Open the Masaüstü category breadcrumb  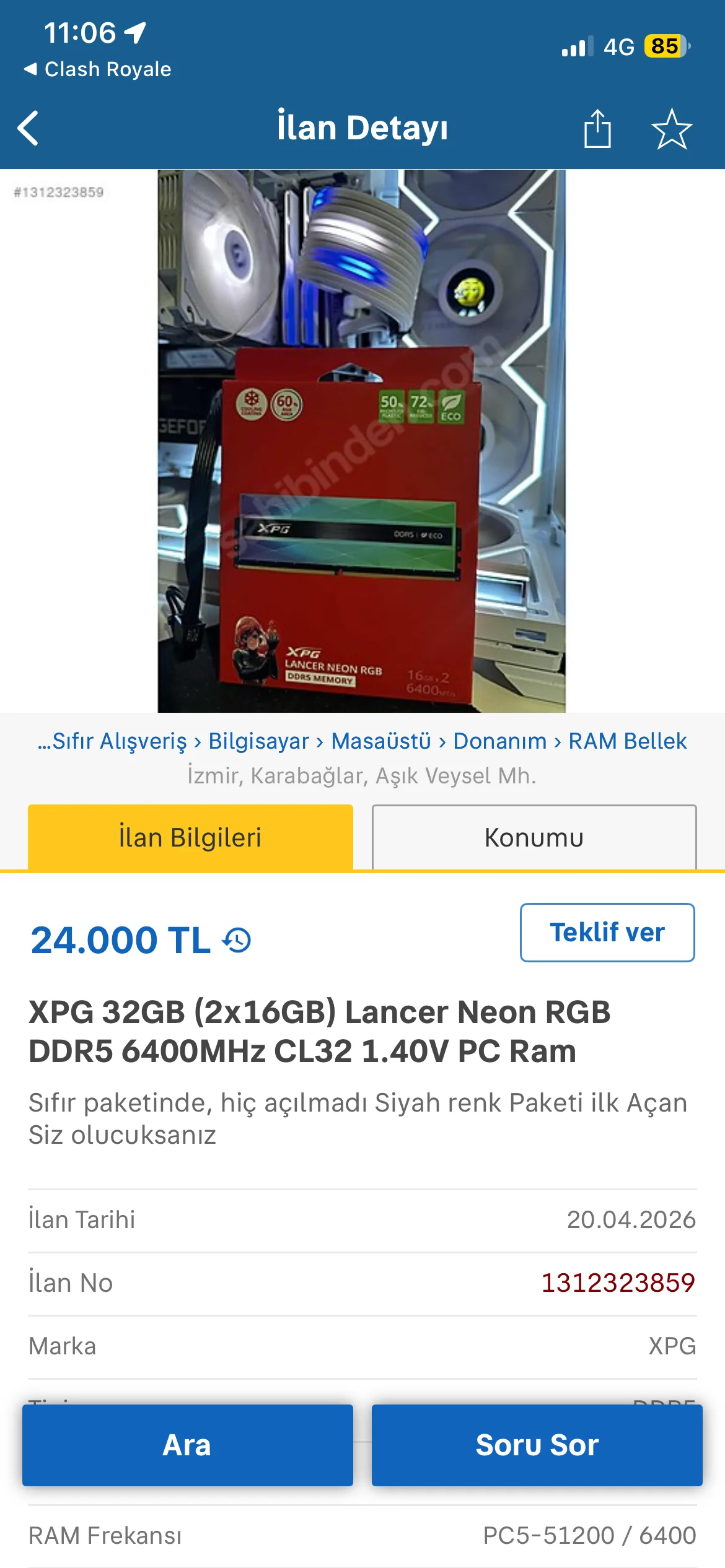[x=380, y=741]
